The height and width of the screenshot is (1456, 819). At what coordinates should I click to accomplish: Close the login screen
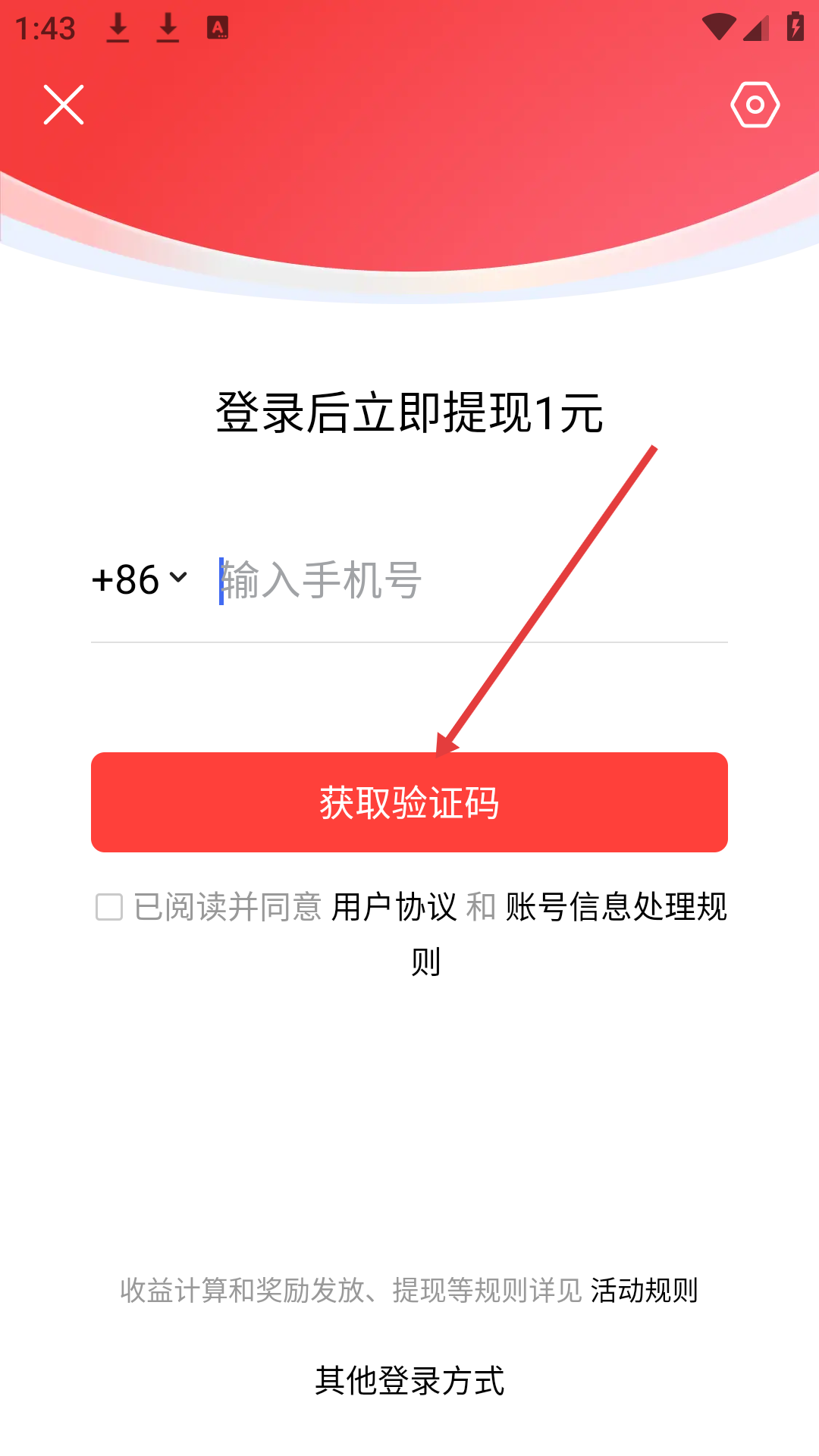tap(64, 105)
